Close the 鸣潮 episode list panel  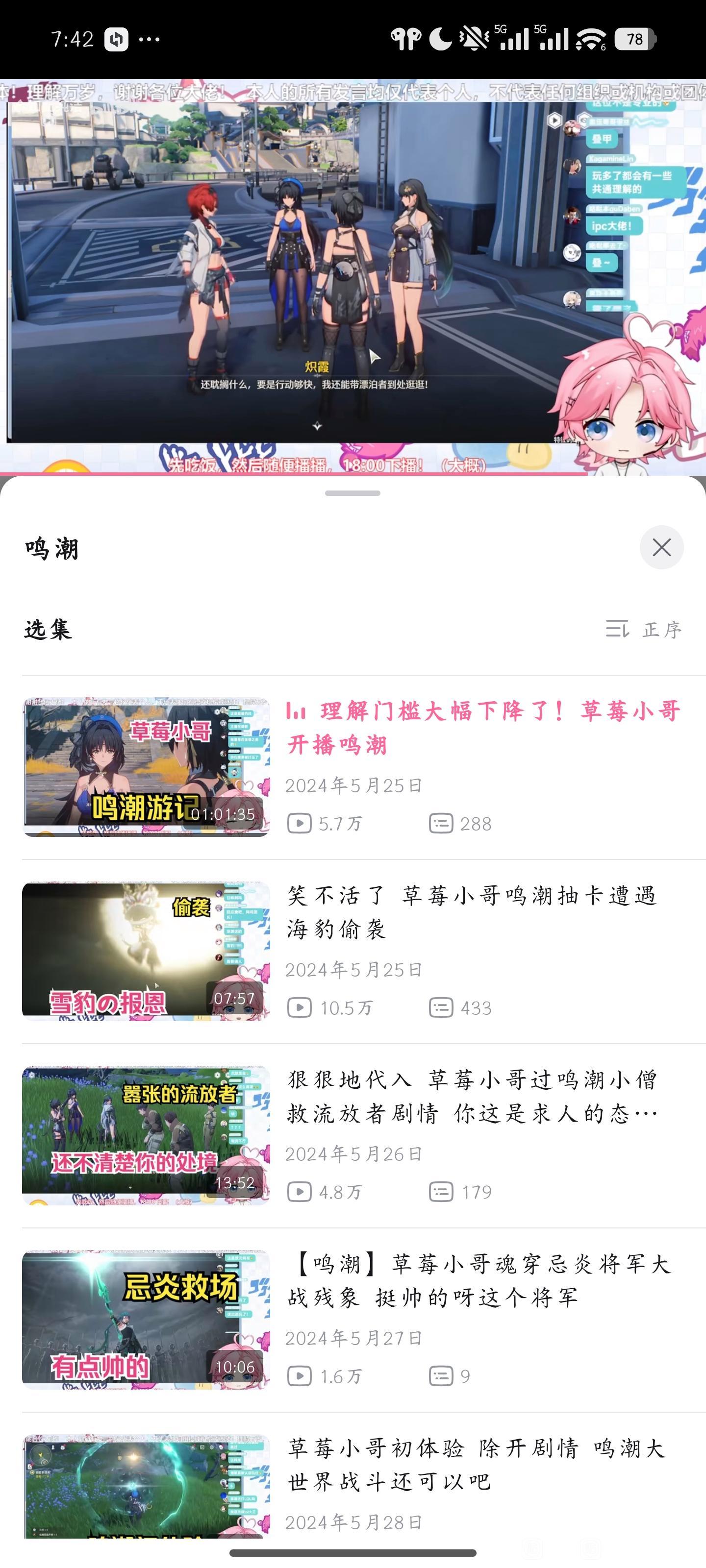coord(661,547)
